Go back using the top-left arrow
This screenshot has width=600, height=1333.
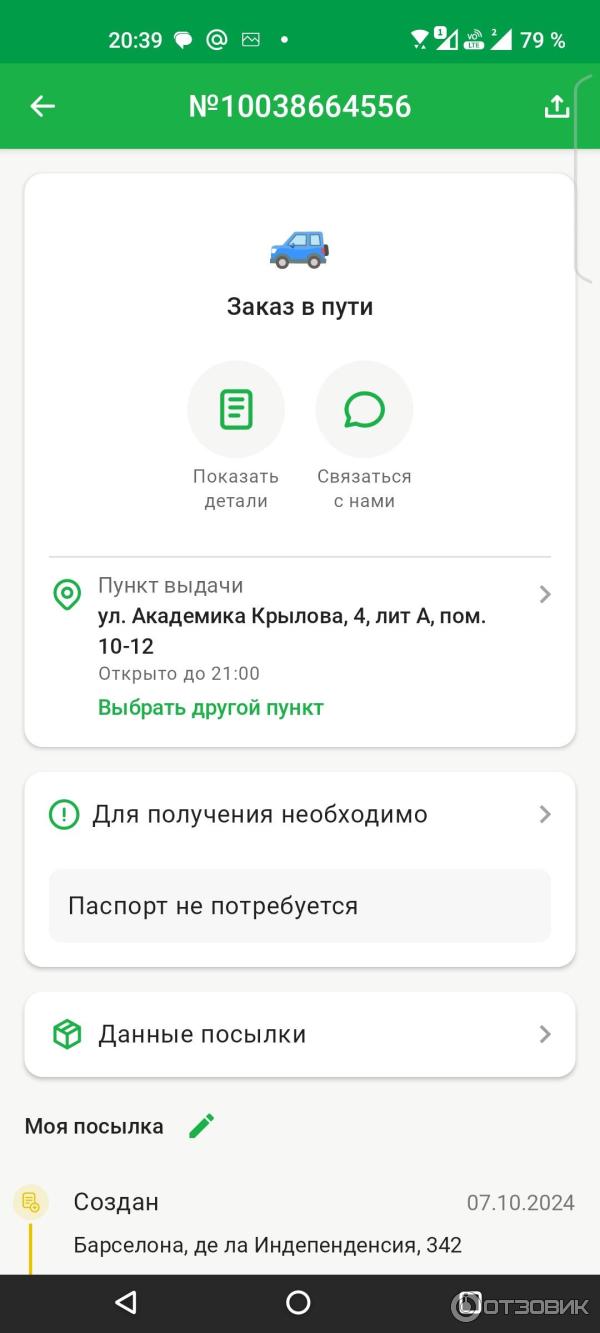tap(42, 106)
